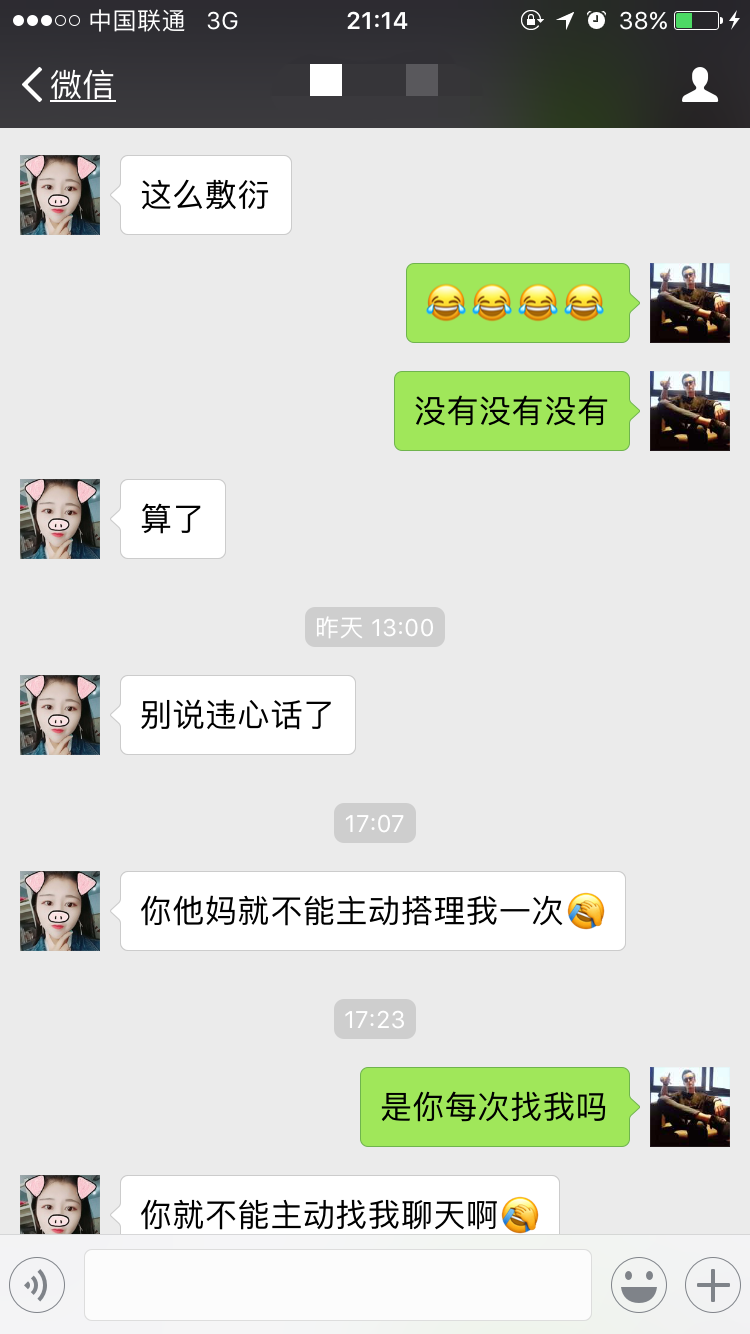Open avatar beside 是你每次找我吗 message
This screenshot has width=750, height=1334.
click(690, 1107)
